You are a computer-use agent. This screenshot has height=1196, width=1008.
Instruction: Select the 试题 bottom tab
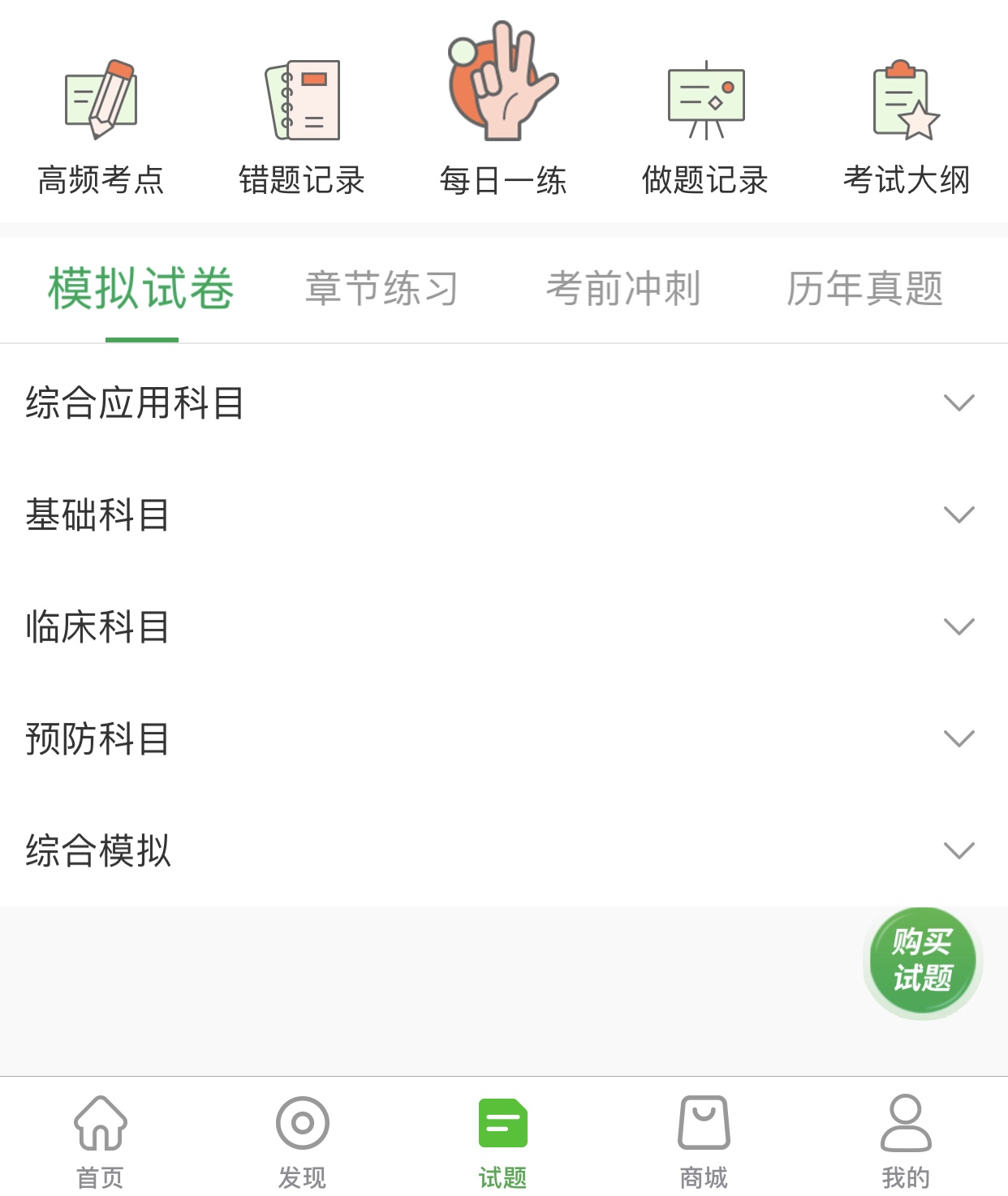(503, 1139)
